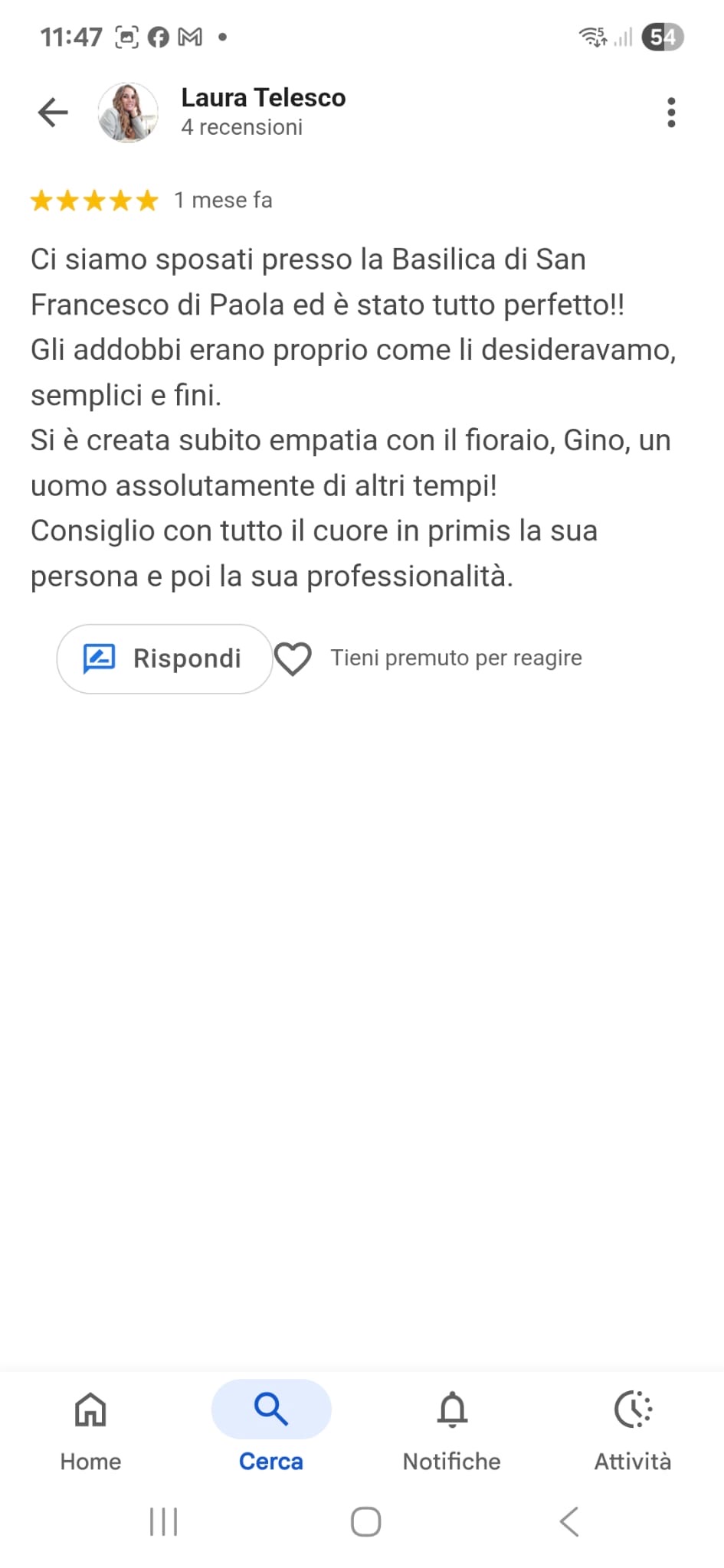Go back using the top arrow

tap(53, 113)
